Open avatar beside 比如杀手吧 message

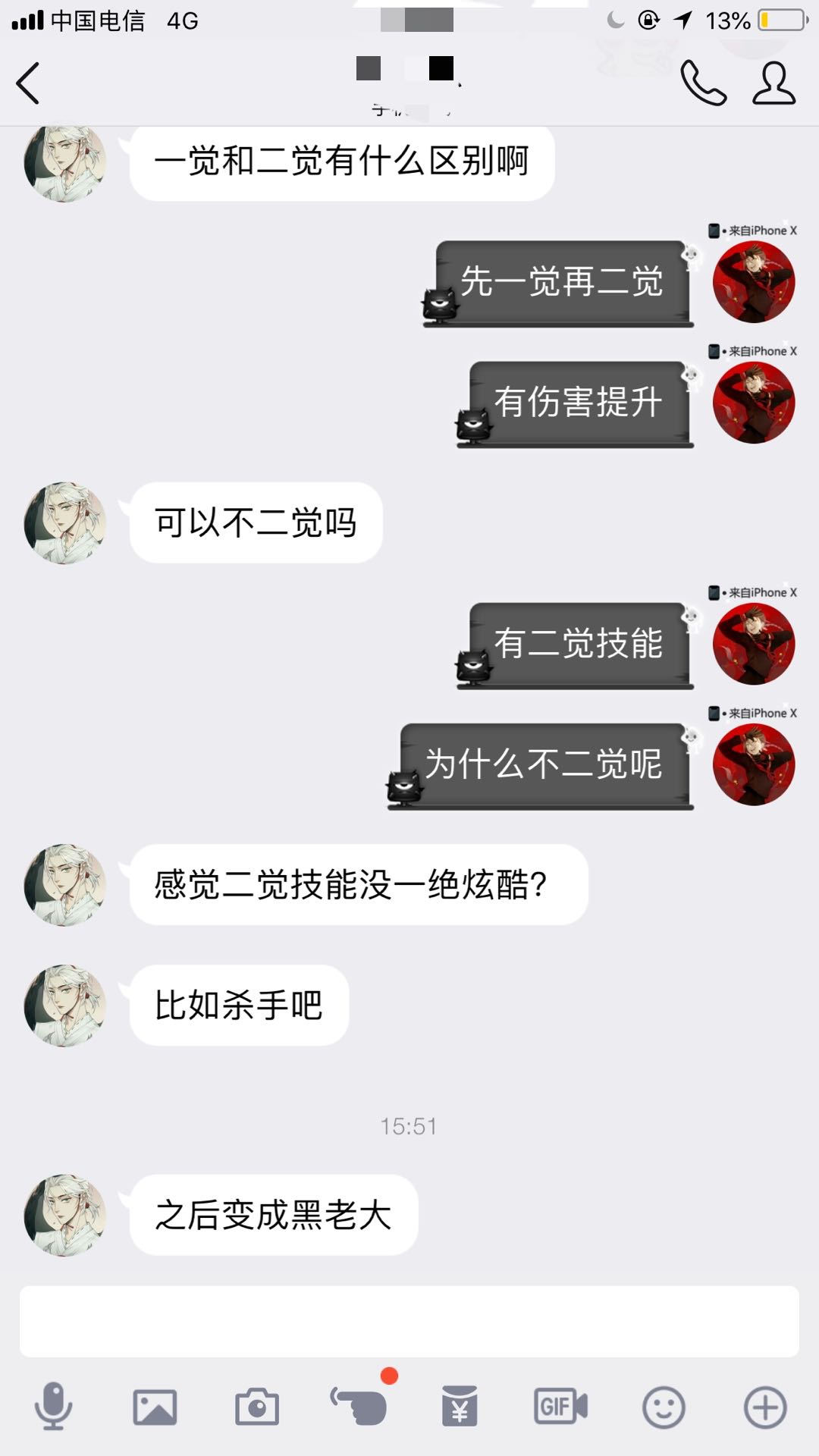[65, 1006]
